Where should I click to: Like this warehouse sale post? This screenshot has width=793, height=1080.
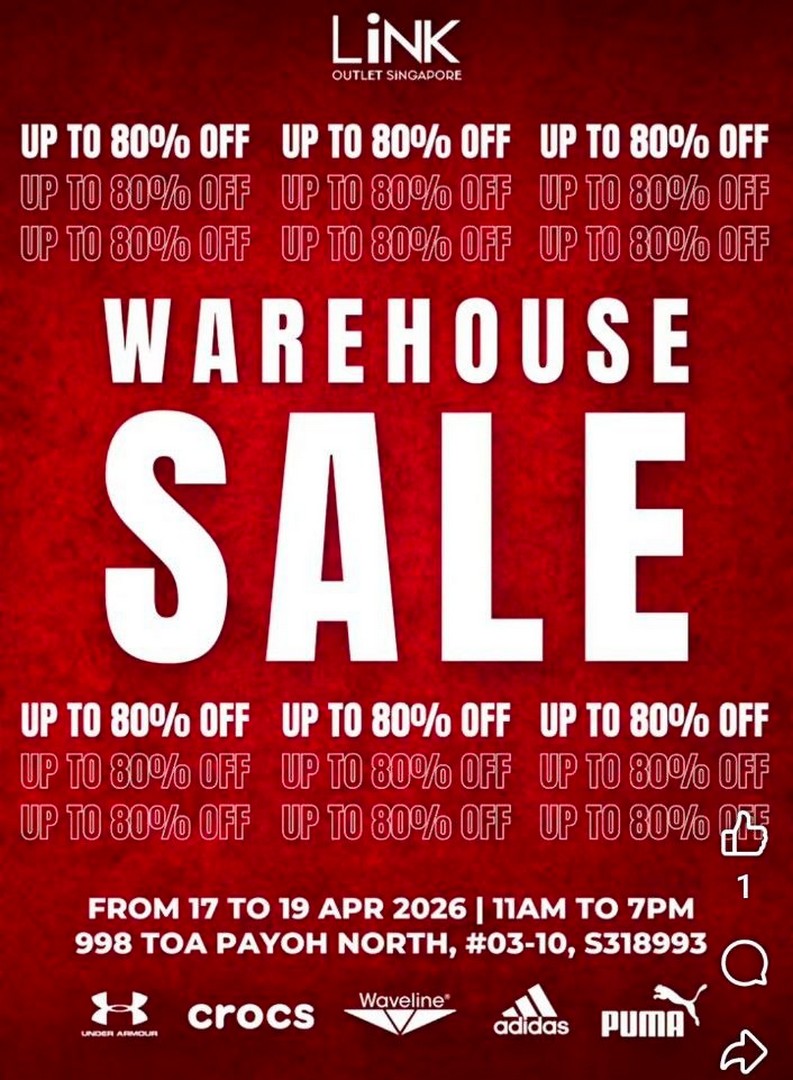(x=744, y=834)
